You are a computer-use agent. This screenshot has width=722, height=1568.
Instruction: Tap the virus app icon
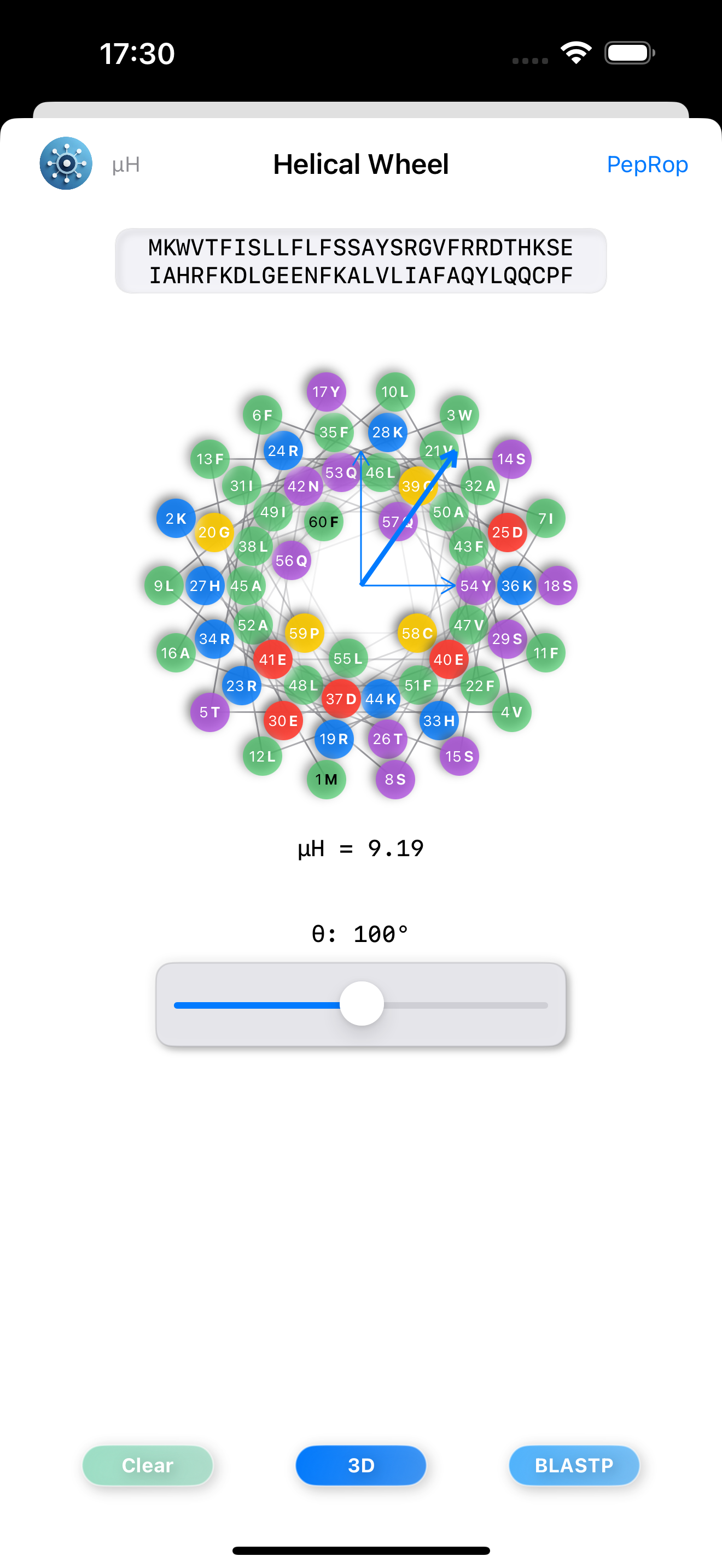click(66, 163)
